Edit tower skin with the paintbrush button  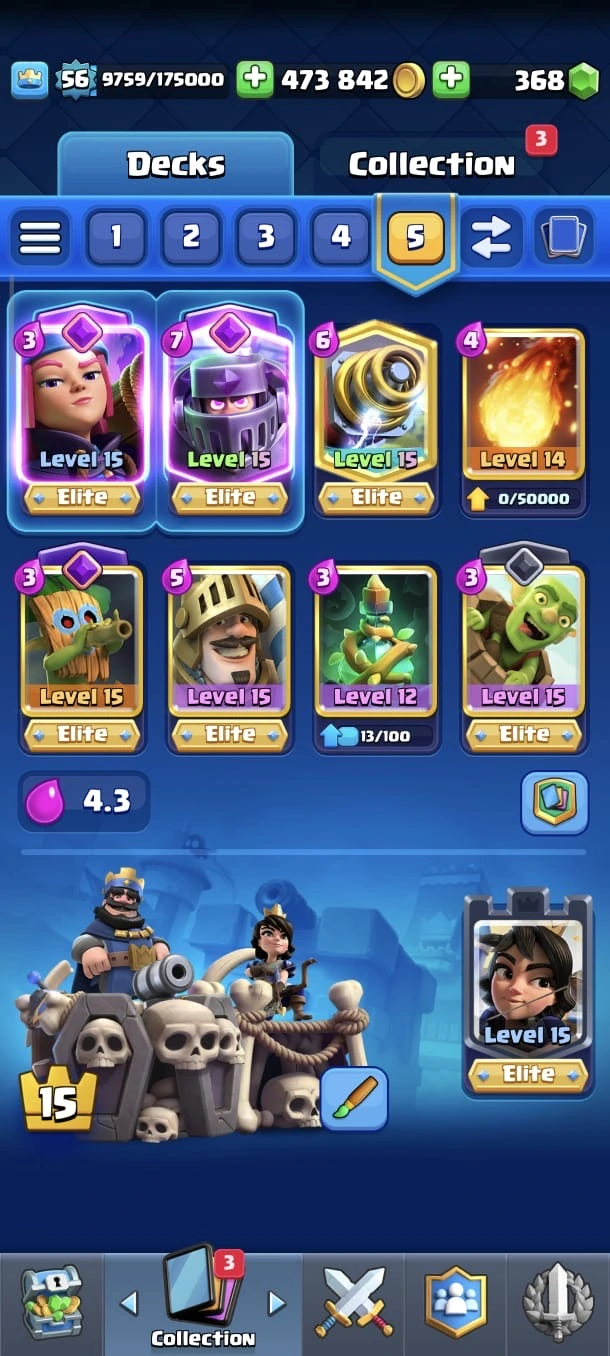coord(354,1098)
